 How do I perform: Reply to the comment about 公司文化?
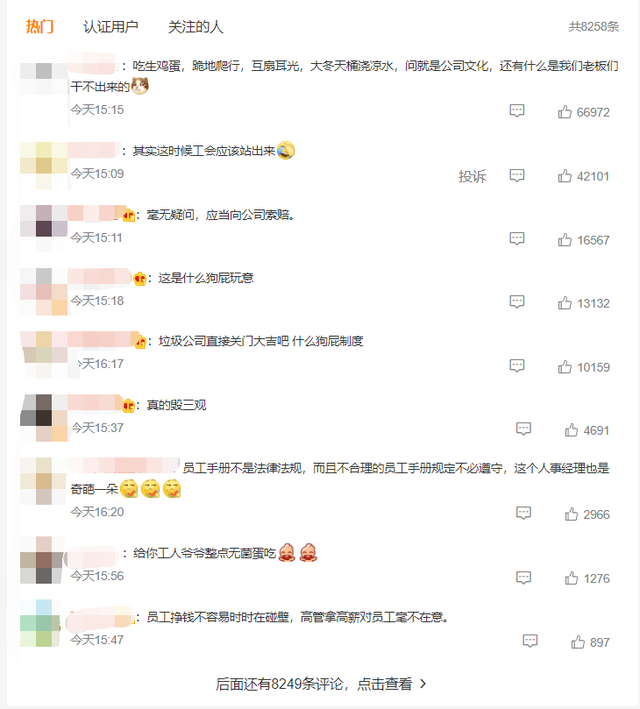point(517,111)
